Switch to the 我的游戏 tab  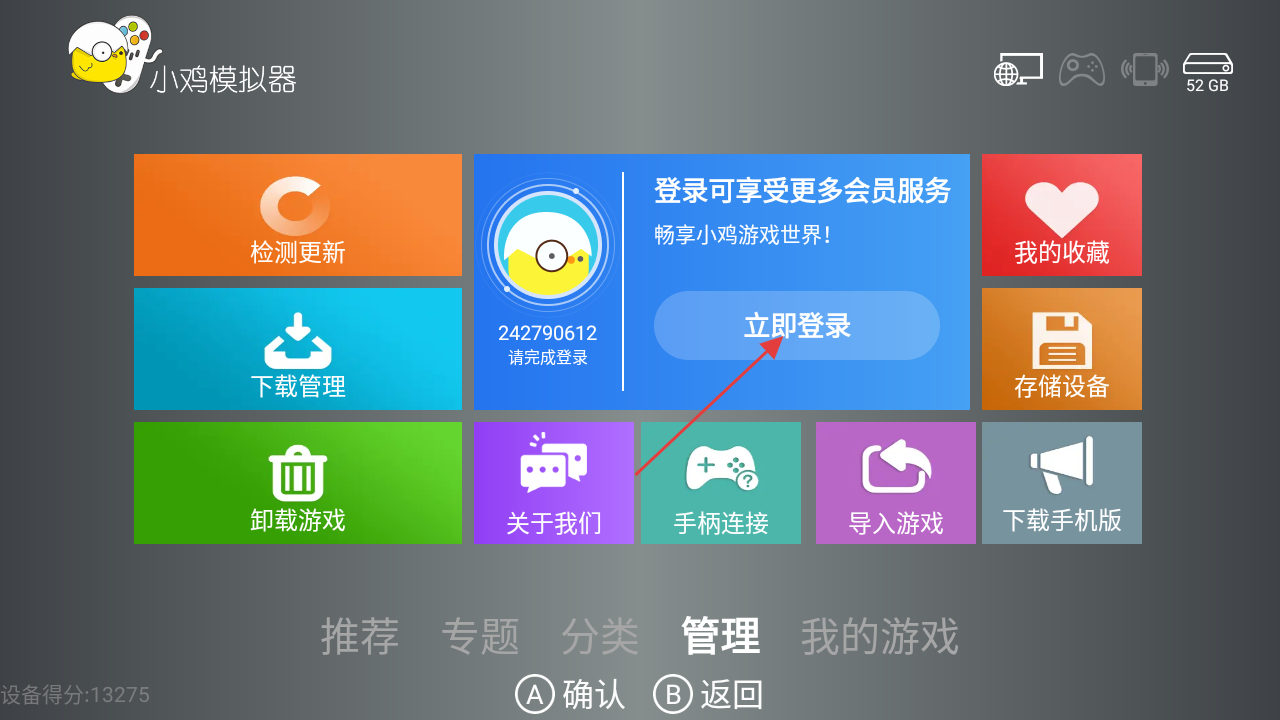point(879,636)
